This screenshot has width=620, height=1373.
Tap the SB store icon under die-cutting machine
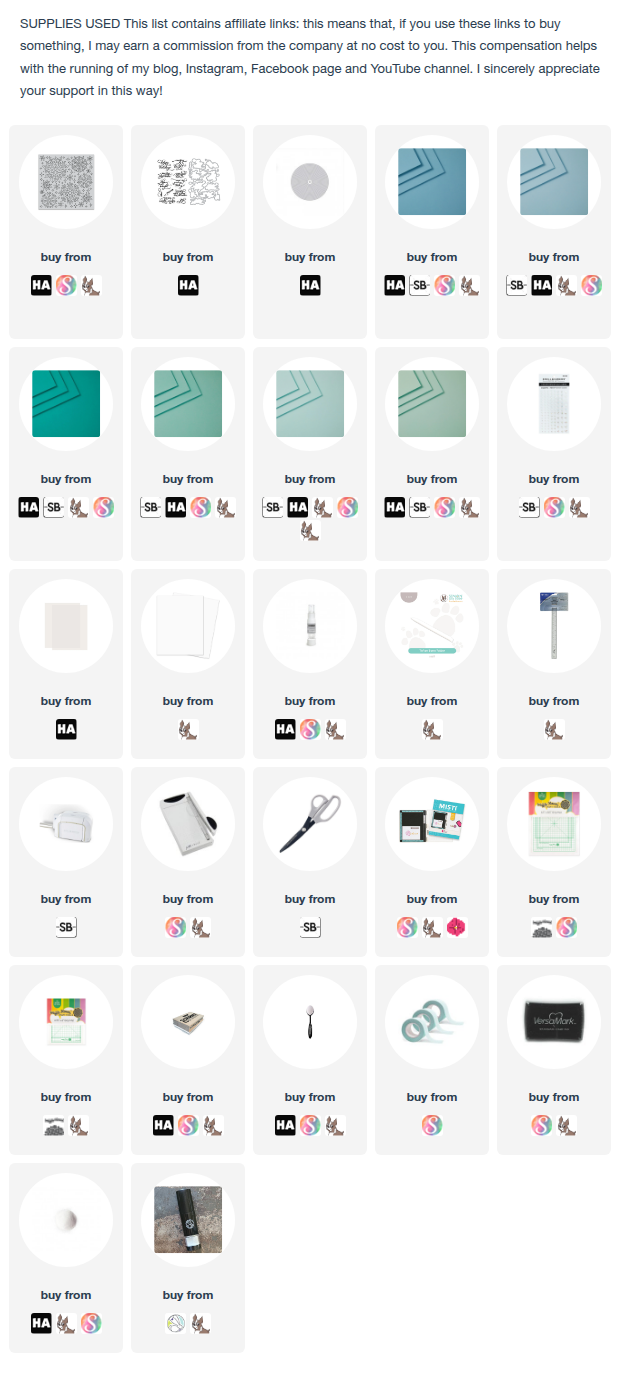click(x=66, y=927)
